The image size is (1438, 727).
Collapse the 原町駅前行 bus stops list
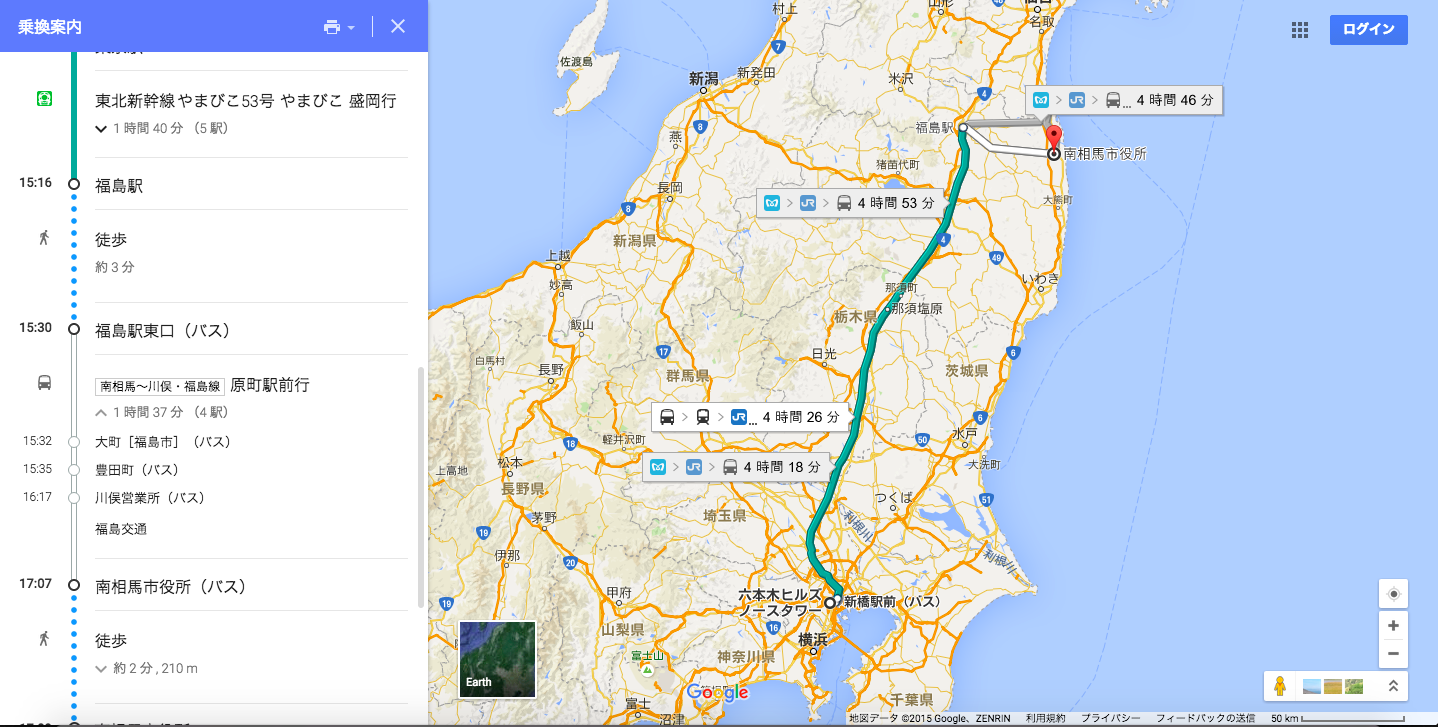[101, 412]
